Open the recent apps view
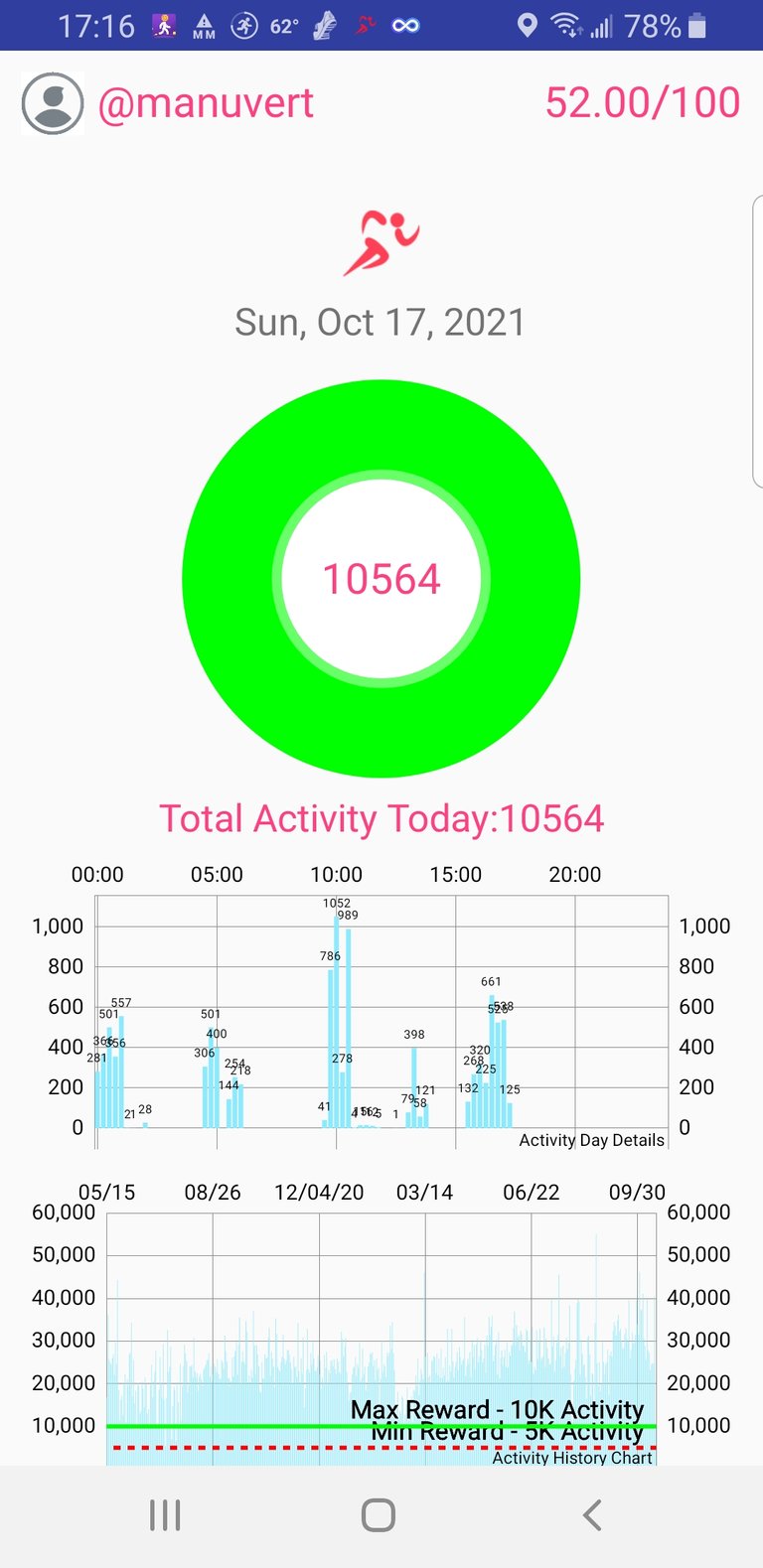 (165, 1515)
